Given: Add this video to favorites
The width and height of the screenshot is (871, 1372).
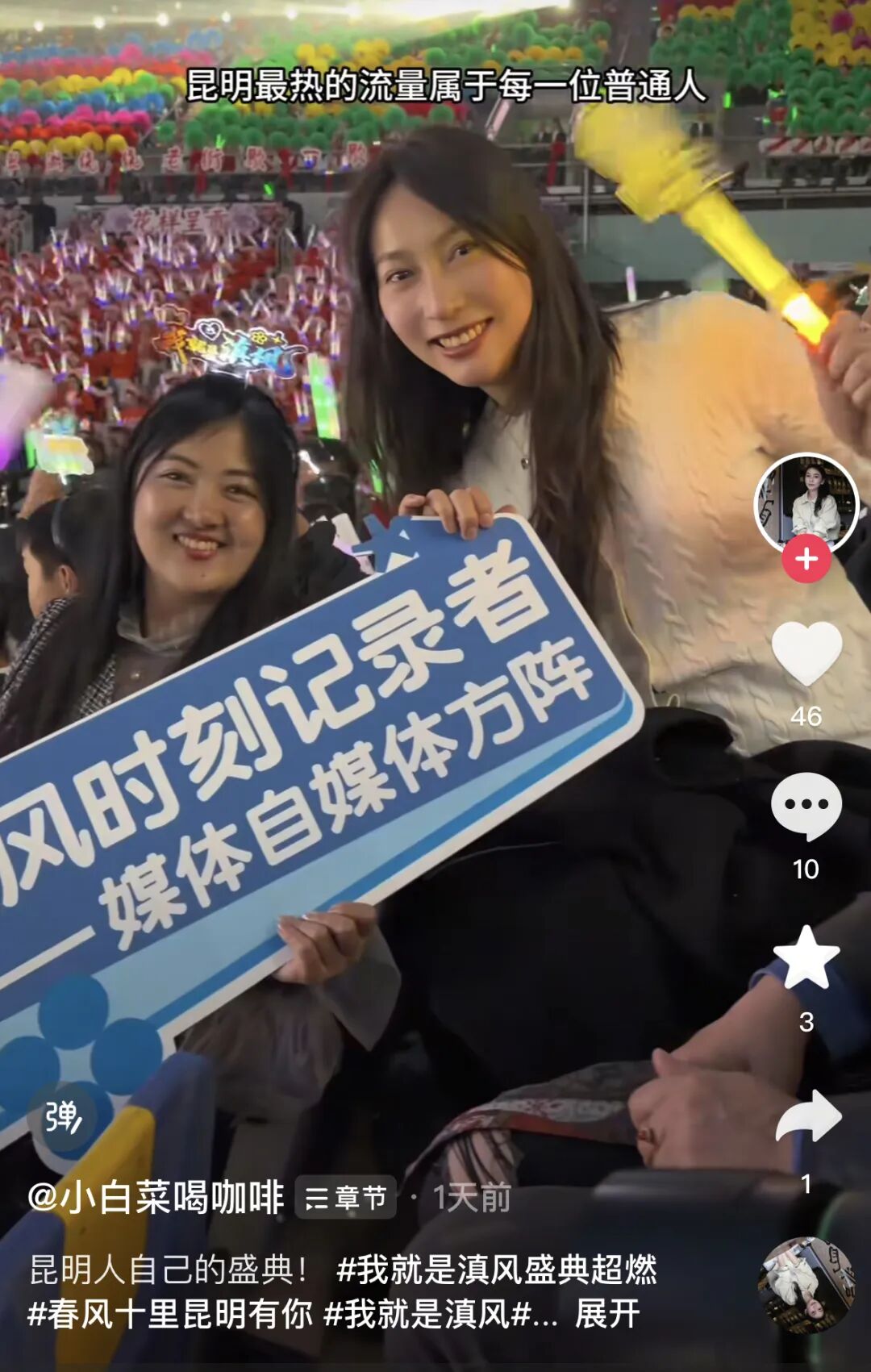Looking at the screenshot, I should (806, 958).
